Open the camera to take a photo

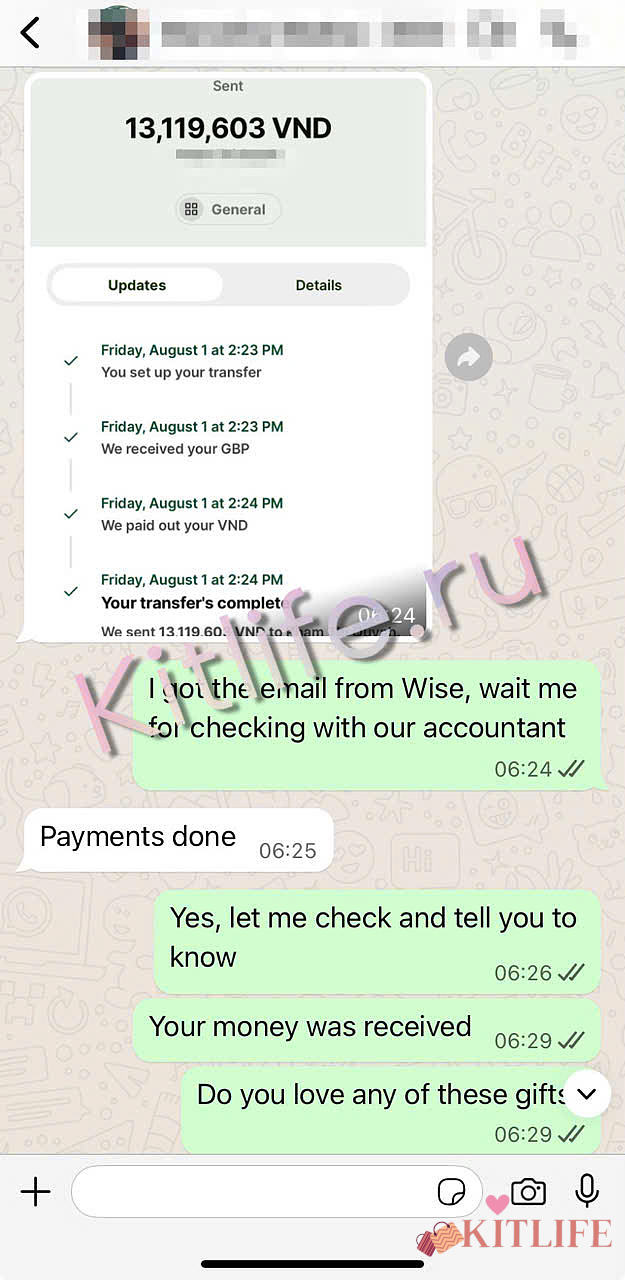pos(528,1191)
